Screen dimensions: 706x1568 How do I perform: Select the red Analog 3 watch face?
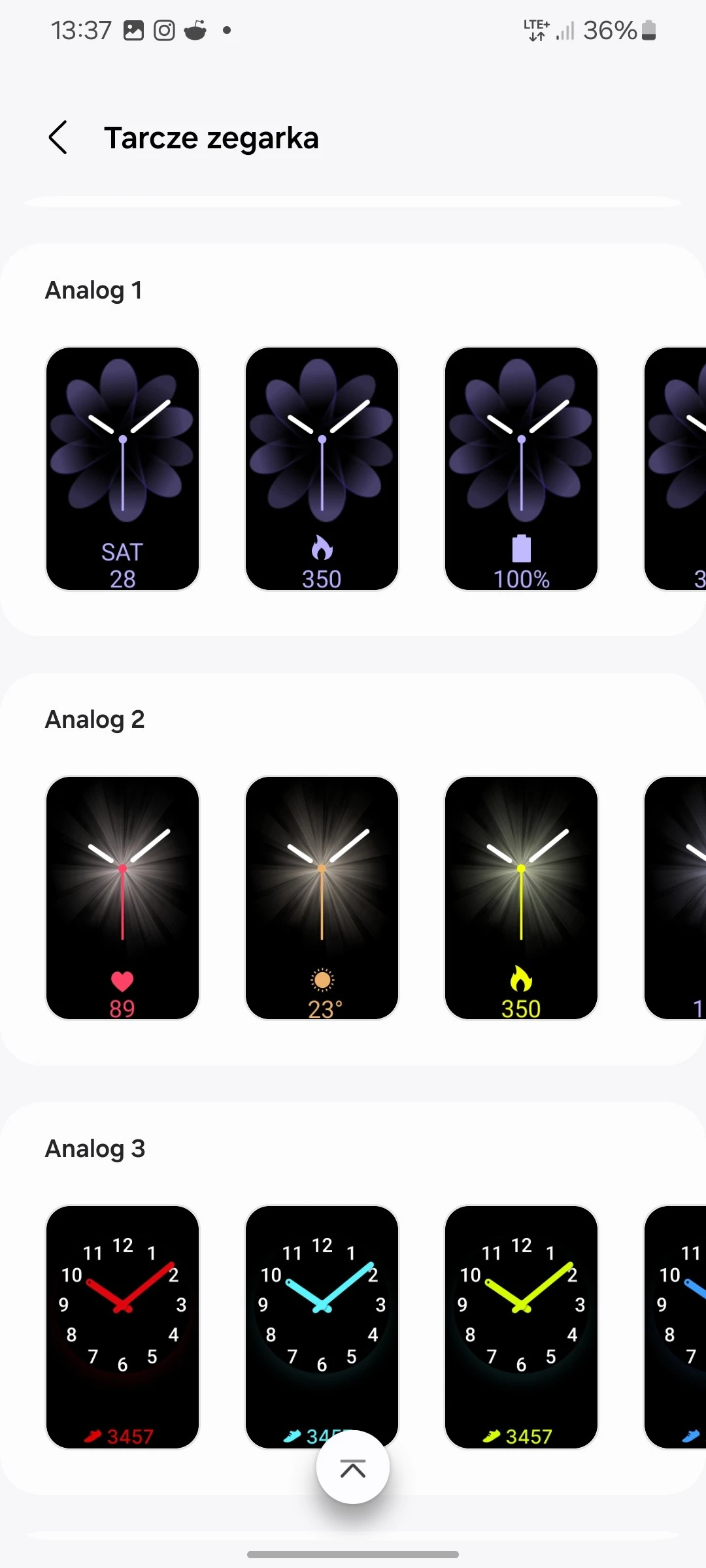(122, 1326)
